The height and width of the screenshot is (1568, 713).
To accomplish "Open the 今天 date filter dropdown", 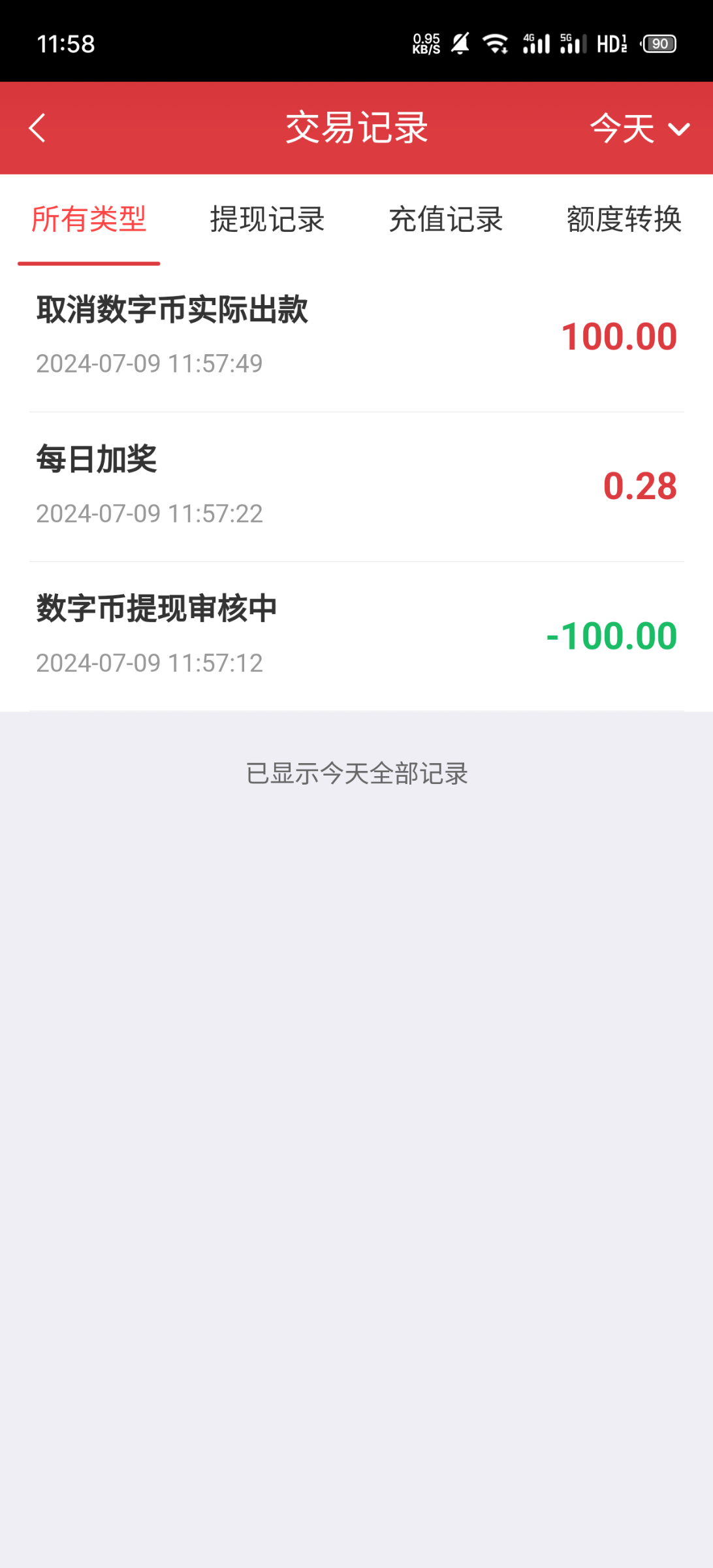I will (639, 128).
